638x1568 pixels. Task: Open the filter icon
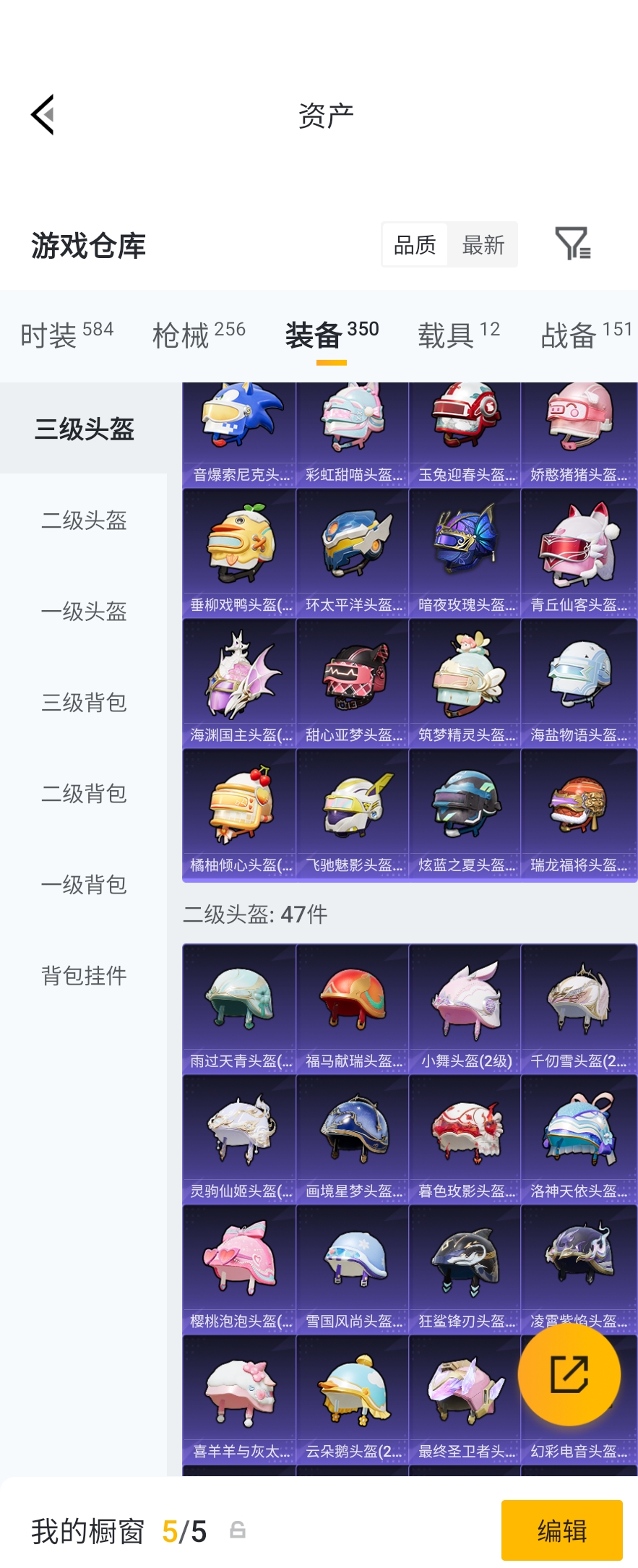(572, 244)
